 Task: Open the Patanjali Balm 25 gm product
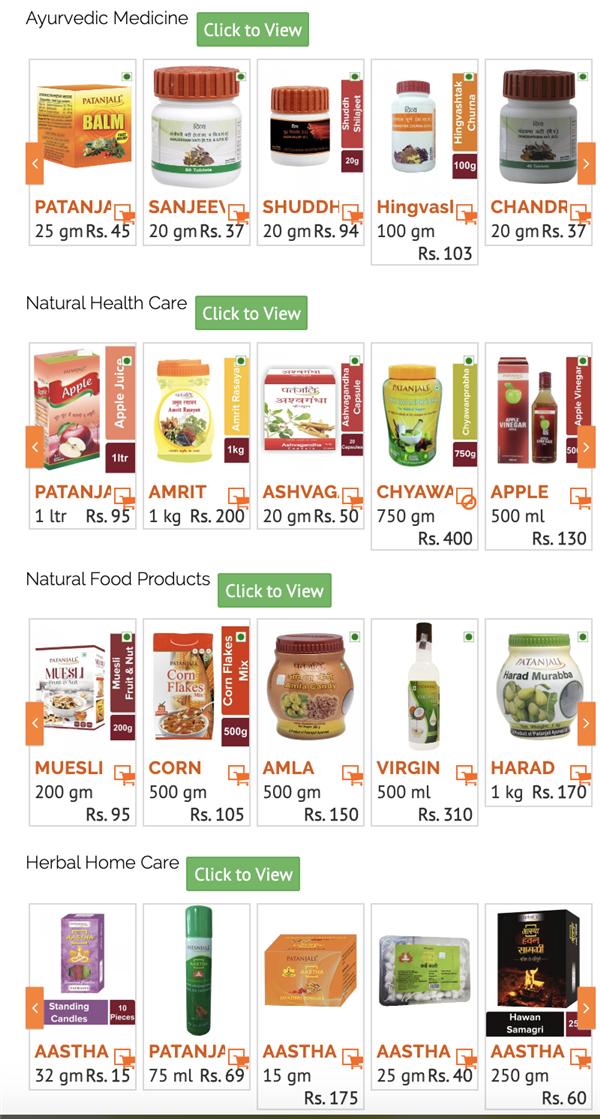[x=83, y=152]
